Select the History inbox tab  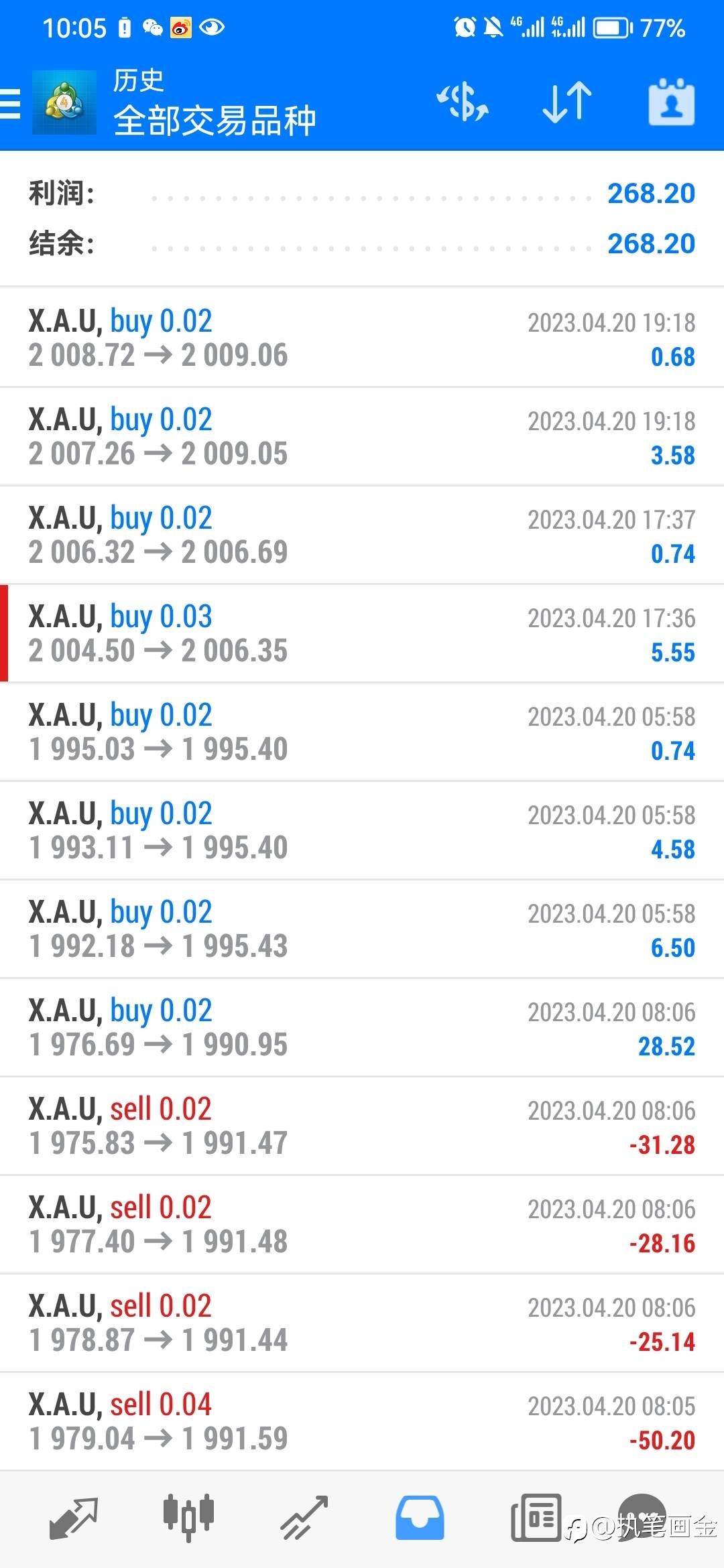420,1518
